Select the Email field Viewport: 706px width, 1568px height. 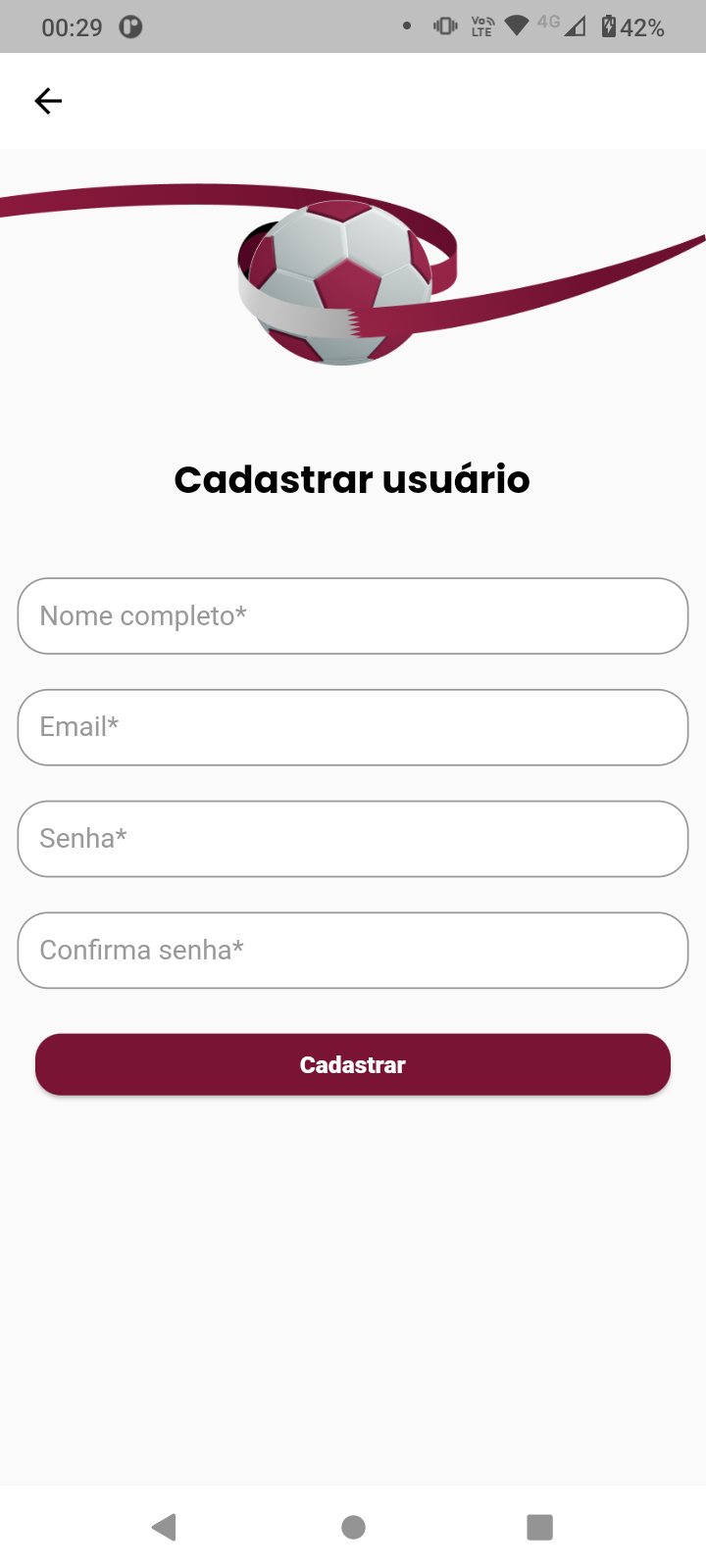(x=352, y=727)
